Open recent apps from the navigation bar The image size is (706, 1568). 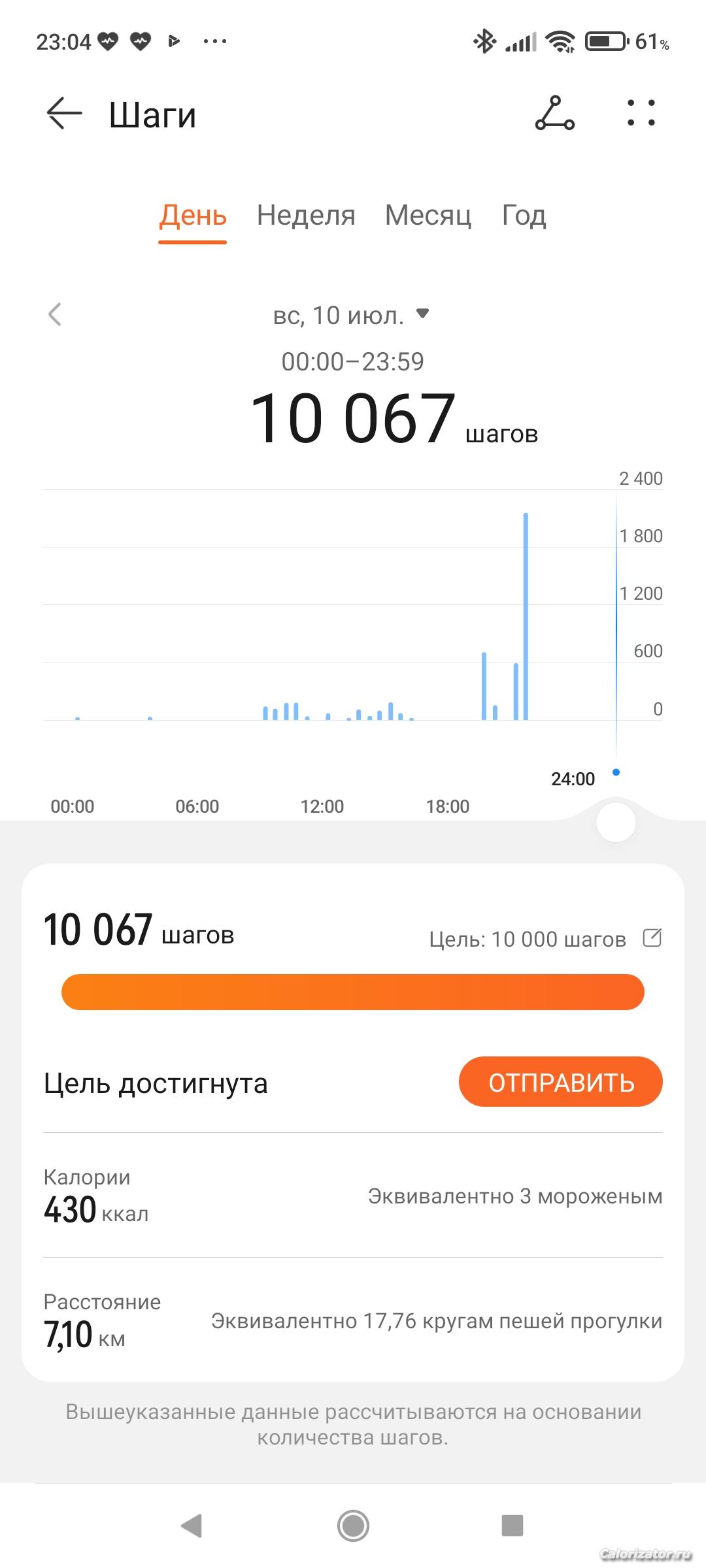(512, 1526)
